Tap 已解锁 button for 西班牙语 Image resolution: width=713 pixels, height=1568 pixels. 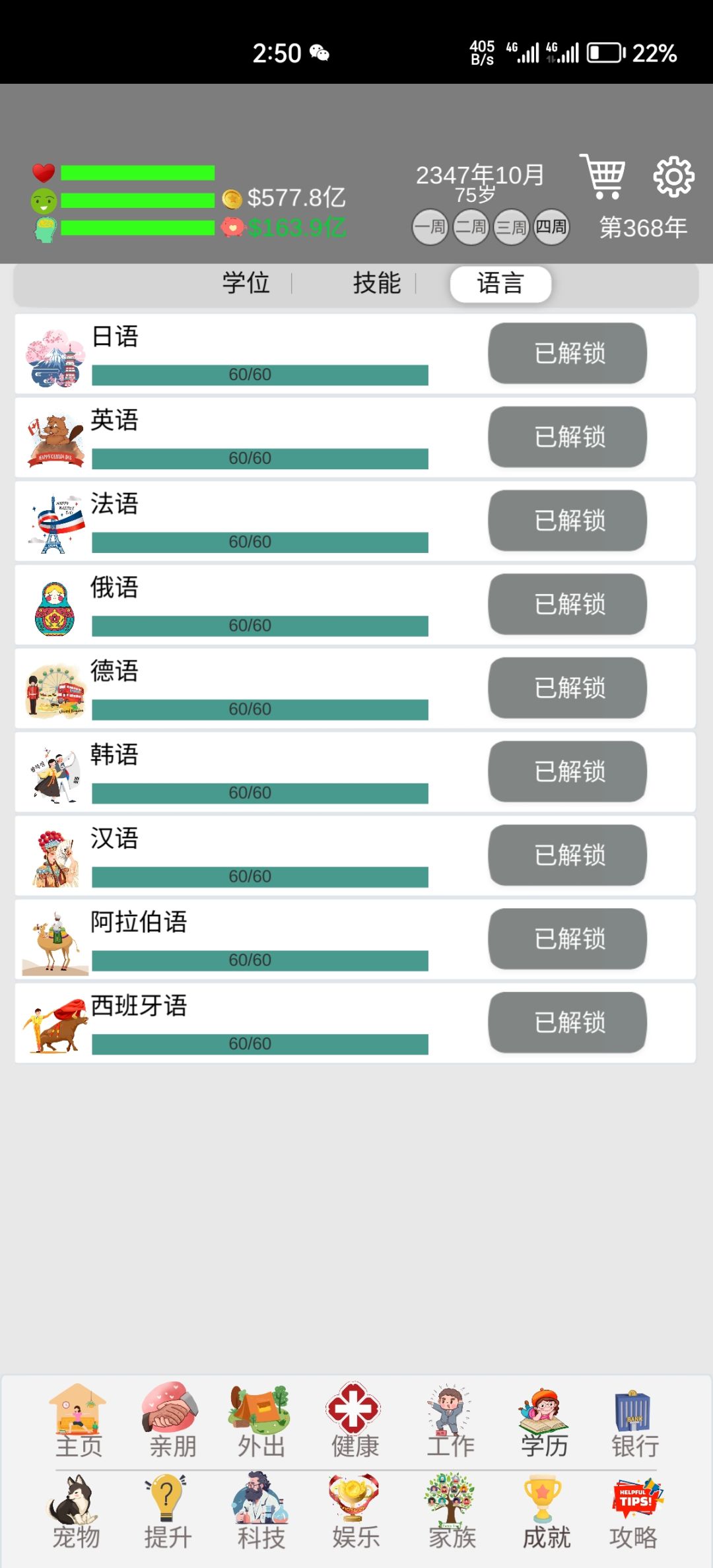(x=567, y=1022)
